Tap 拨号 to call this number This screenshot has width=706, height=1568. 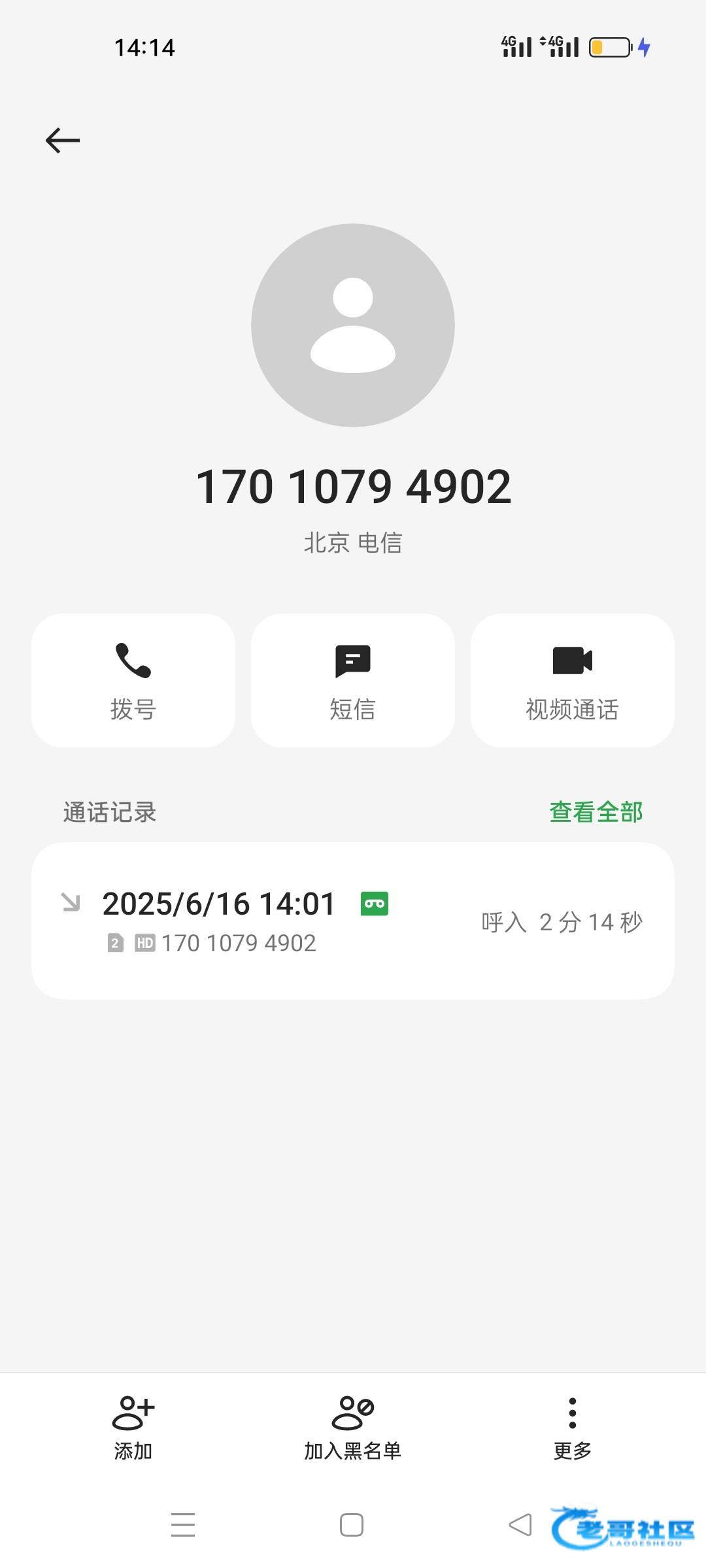(133, 680)
